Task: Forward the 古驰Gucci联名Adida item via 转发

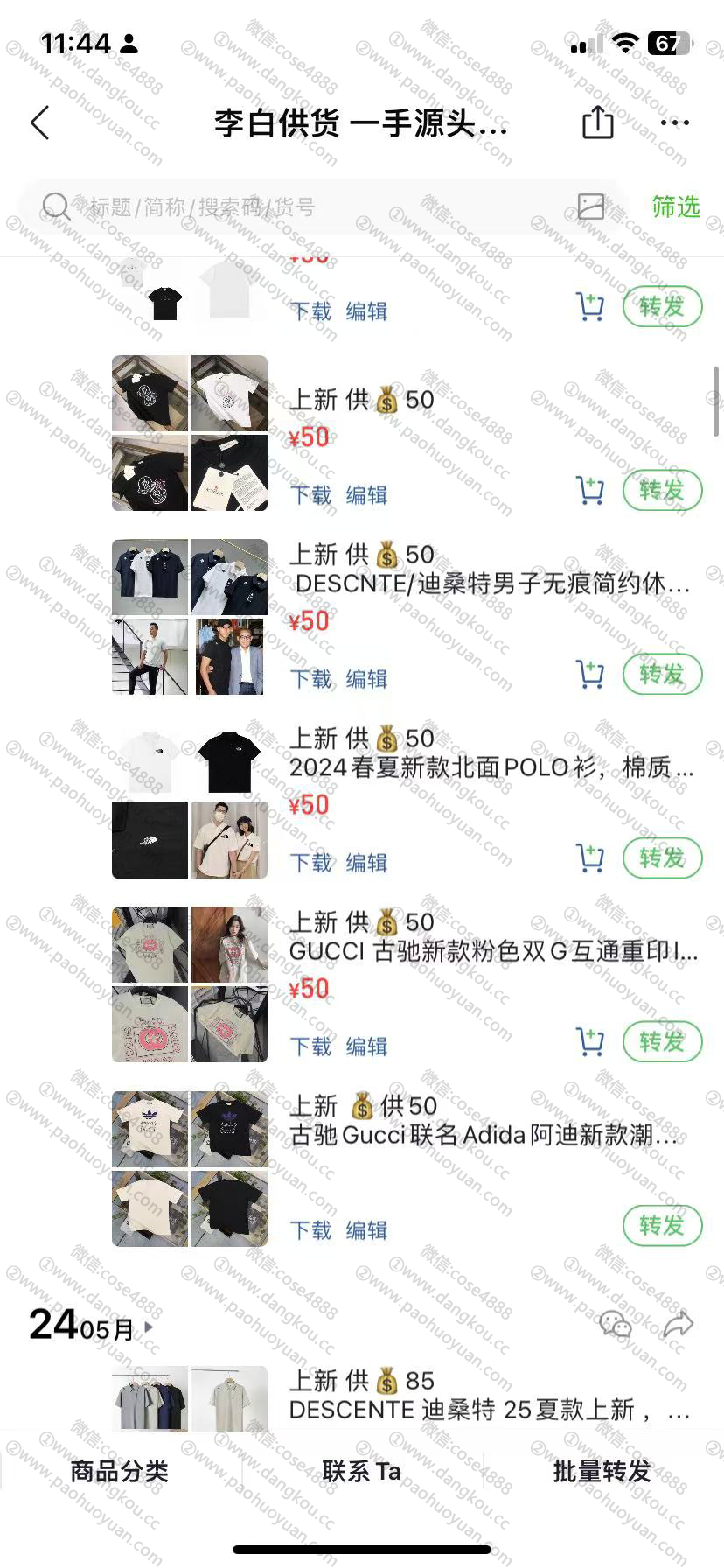Action: 662,1226
